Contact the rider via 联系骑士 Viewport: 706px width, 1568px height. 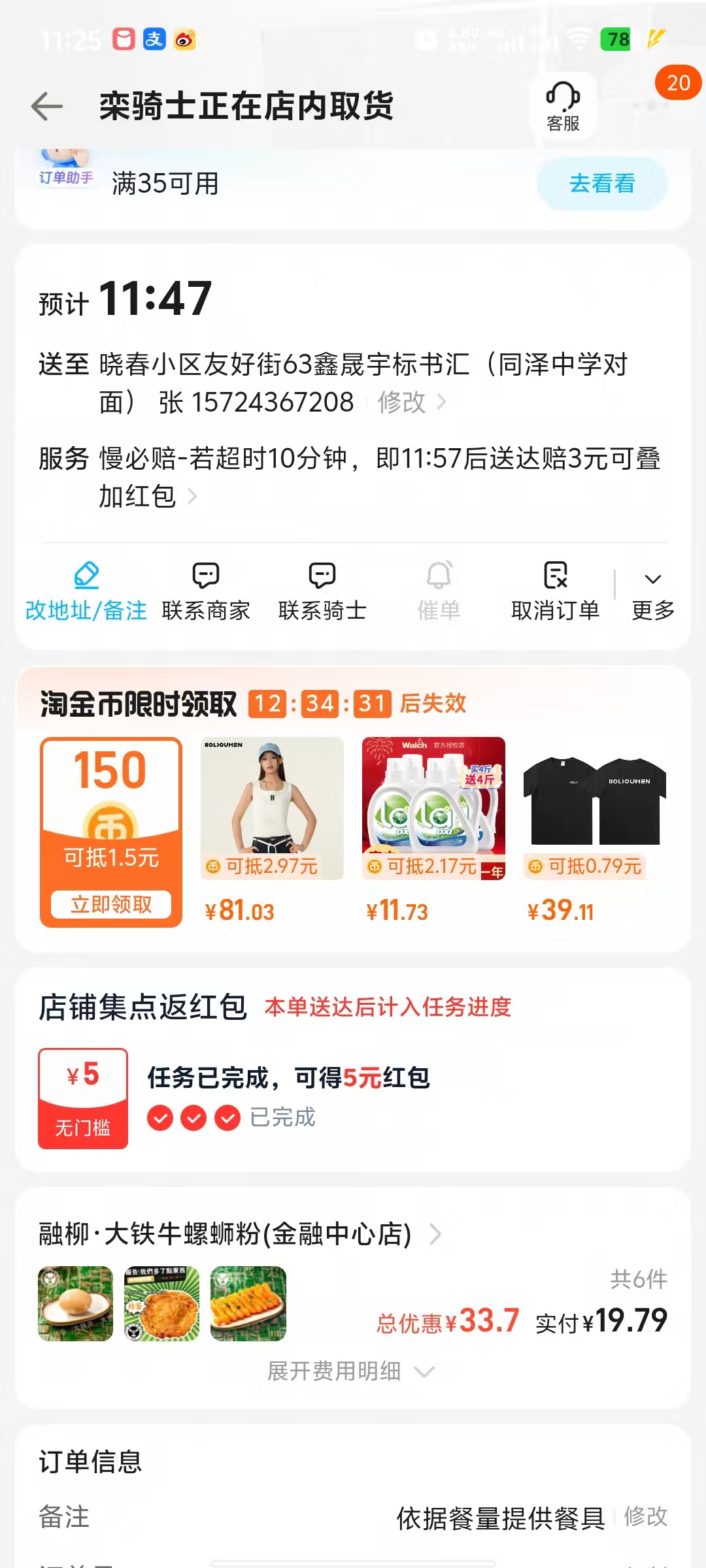(322, 591)
